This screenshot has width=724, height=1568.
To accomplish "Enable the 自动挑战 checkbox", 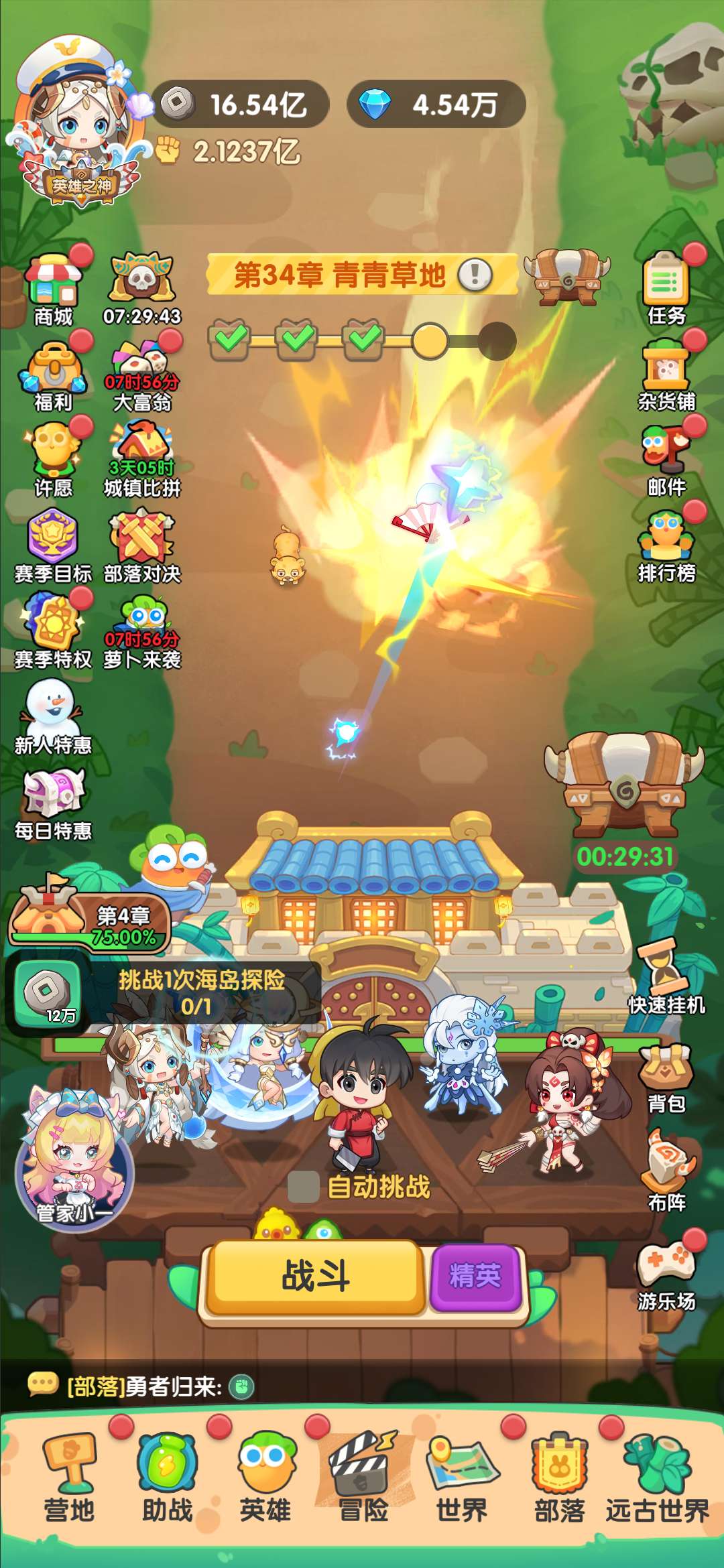I will click(303, 1187).
